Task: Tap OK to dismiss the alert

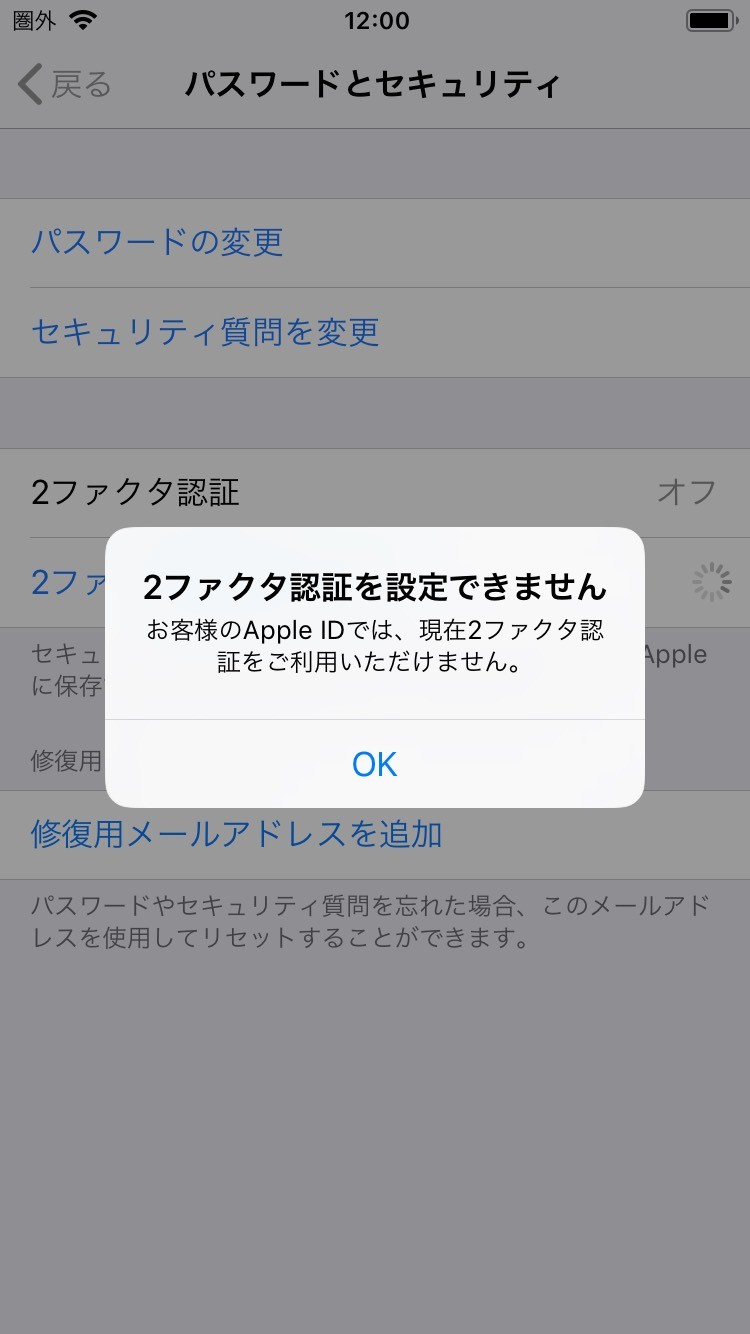Action: click(375, 764)
